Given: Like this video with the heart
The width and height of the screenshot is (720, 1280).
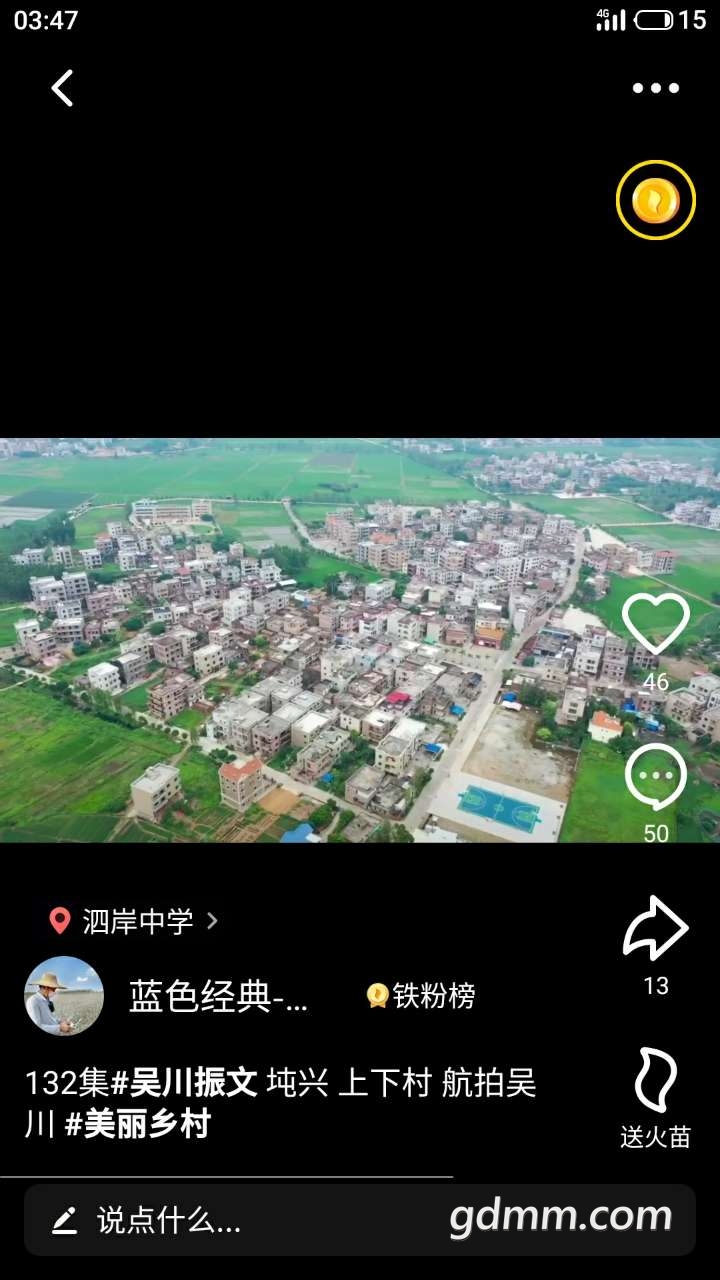Looking at the screenshot, I should [x=655, y=625].
